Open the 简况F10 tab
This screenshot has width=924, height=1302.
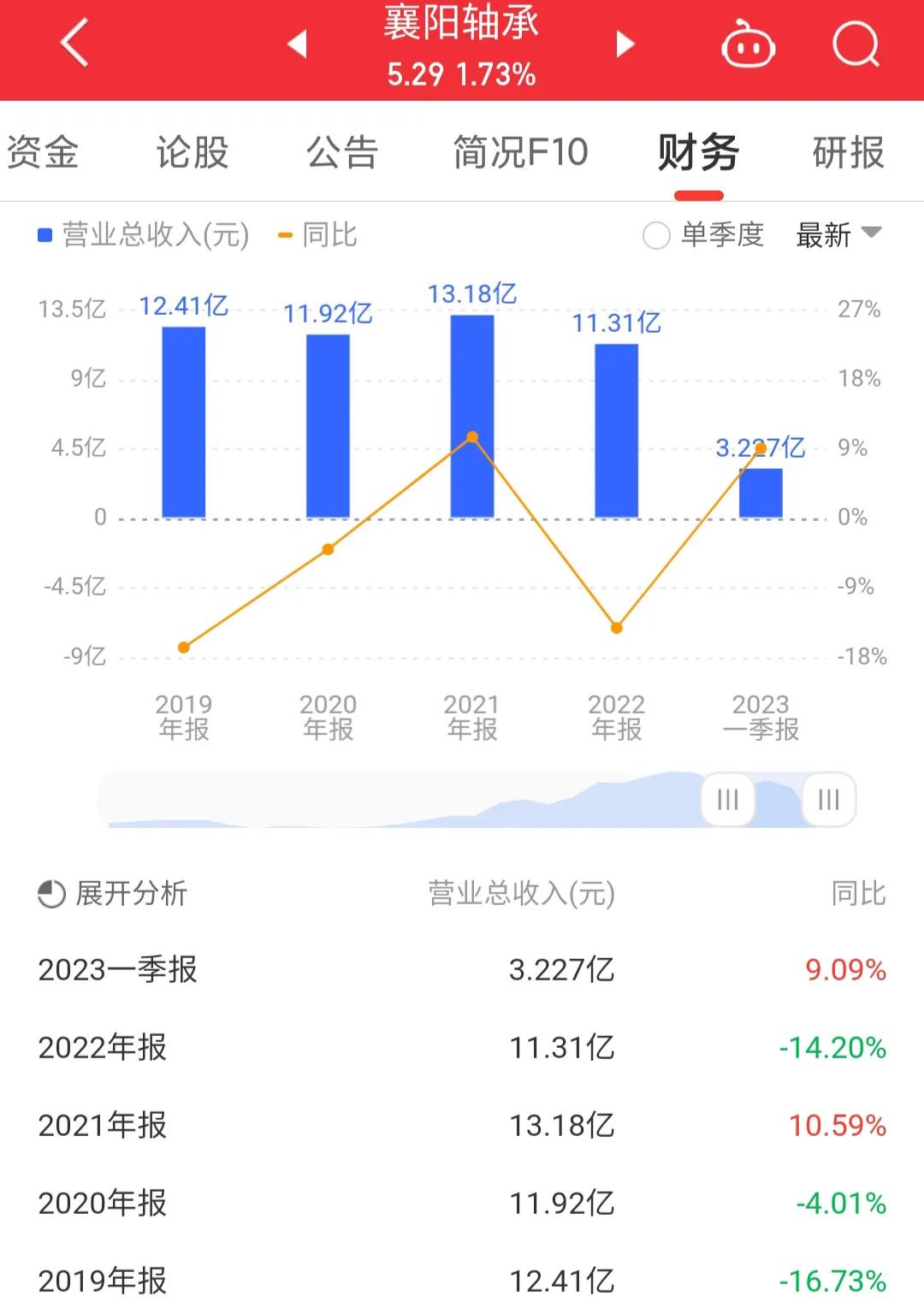(520, 152)
